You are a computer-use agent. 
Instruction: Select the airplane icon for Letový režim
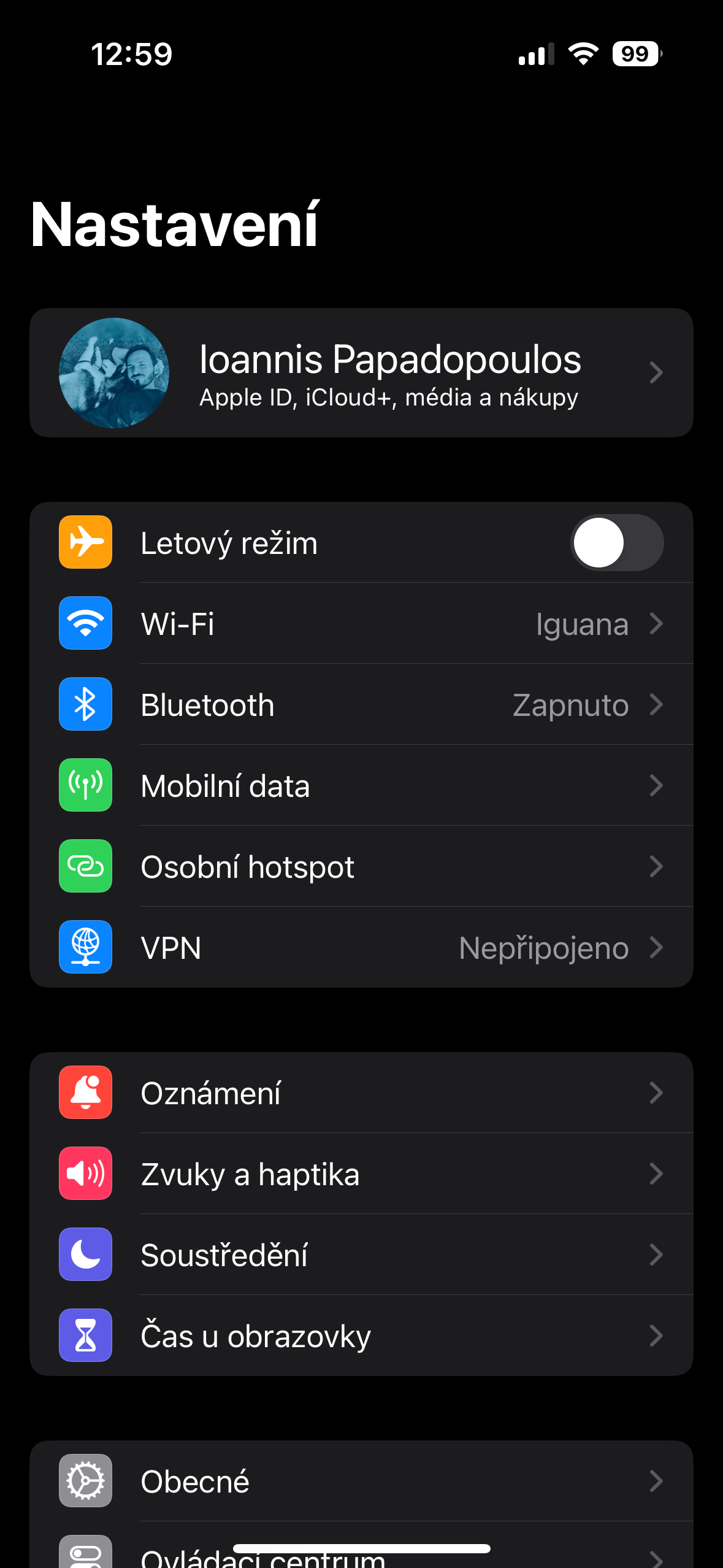(x=85, y=542)
